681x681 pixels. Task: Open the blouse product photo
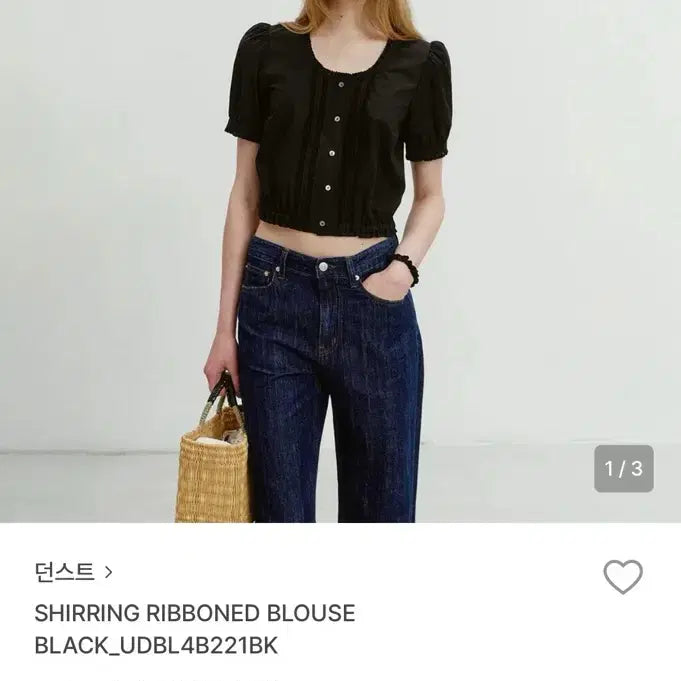pos(340,260)
